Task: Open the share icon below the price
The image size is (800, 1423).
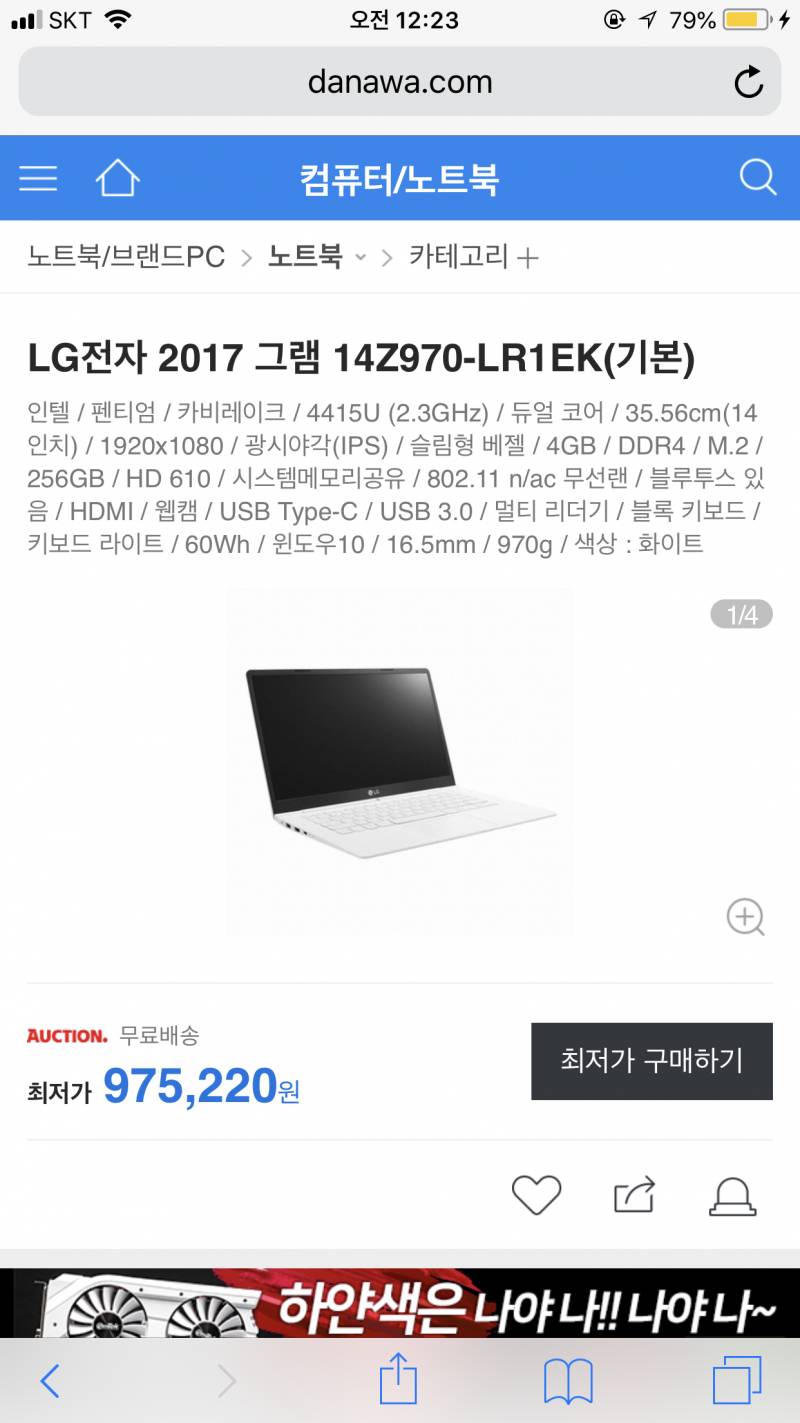Action: pyautogui.click(x=634, y=1194)
